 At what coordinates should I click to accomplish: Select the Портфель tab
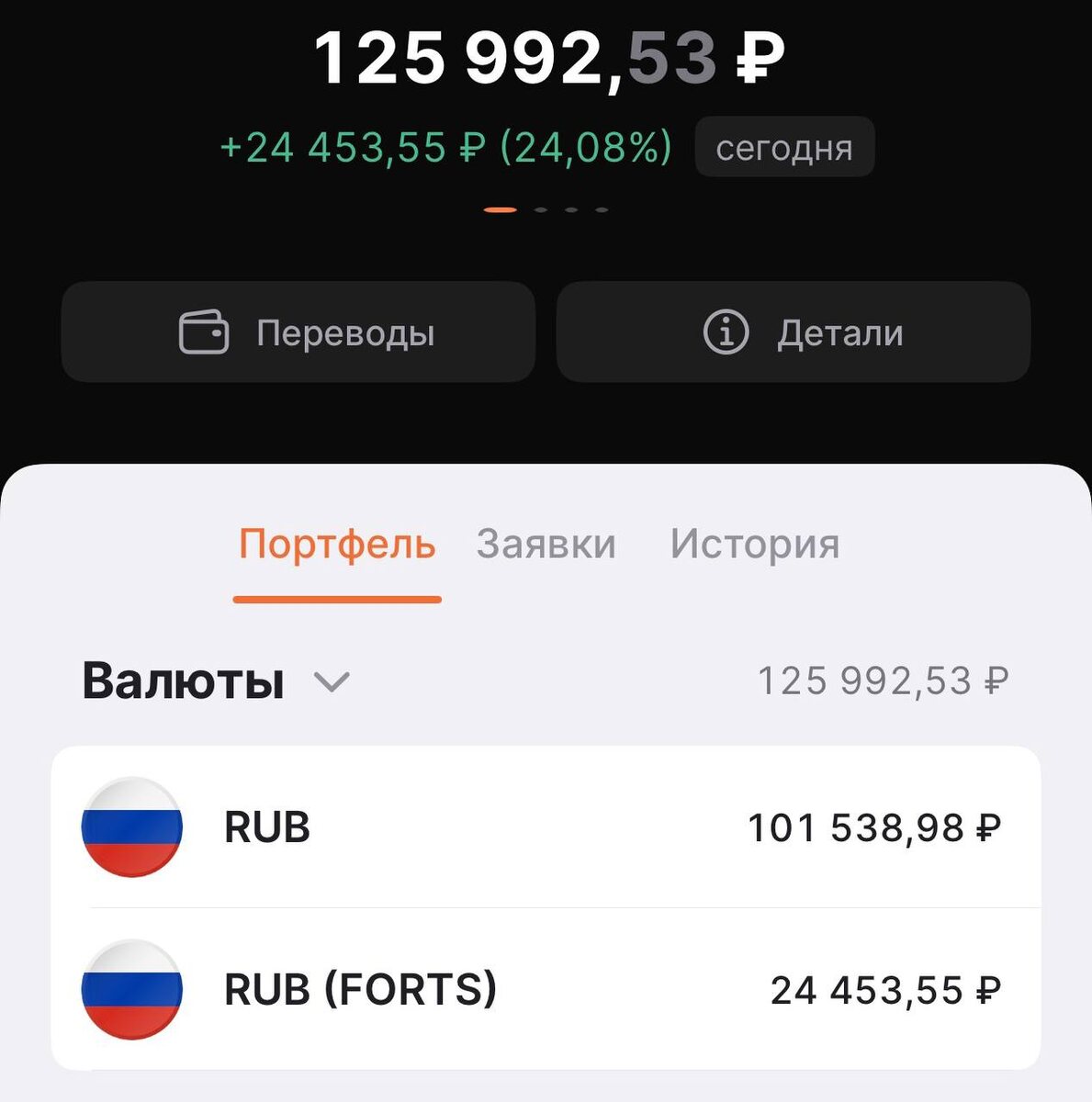337,544
